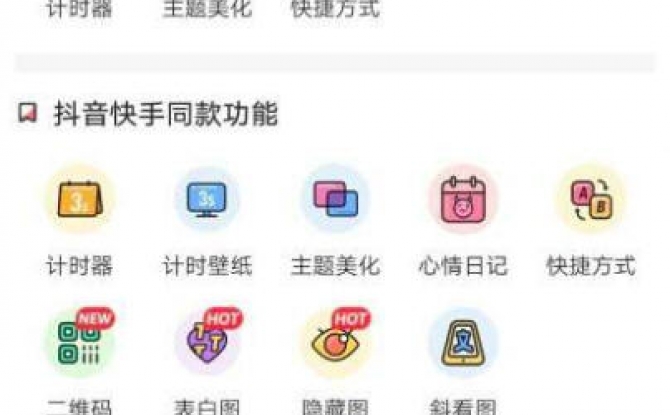Screen dimensions: 670x415
Task: Open the 二维码 QR code tool
Action: (79, 345)
